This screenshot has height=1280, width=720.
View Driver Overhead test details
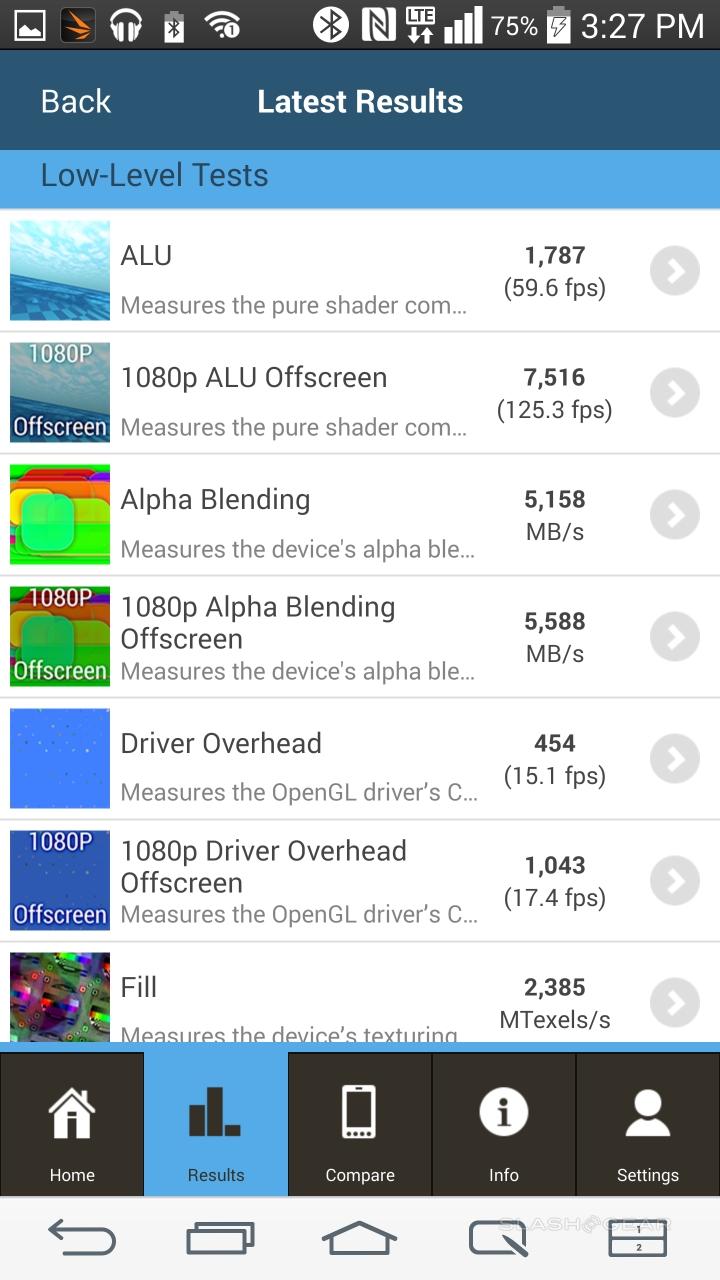click(x=674, y=759)
